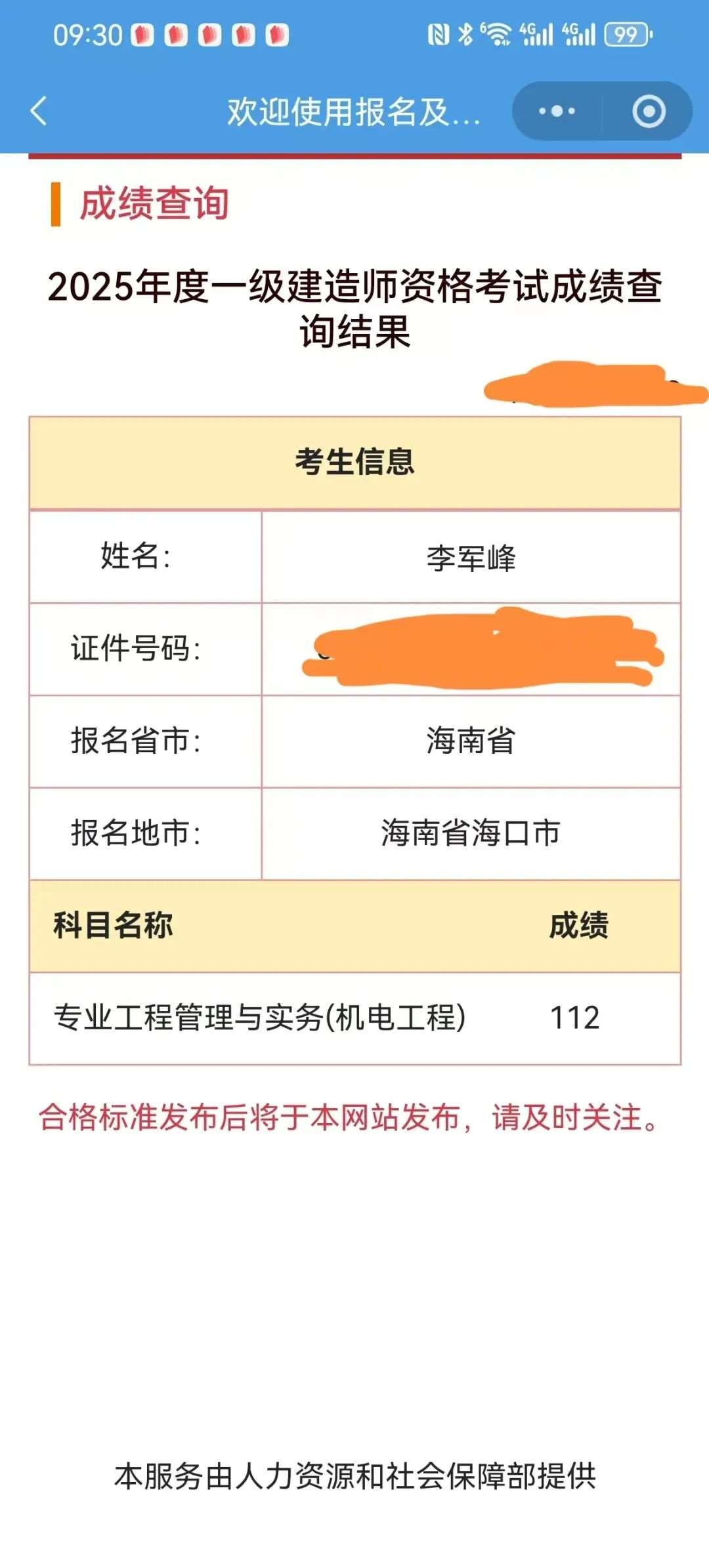The width and height of the screenshot is (709, 1568).
Task: Open the mini program three-dot menu
Action: [557, 111]
